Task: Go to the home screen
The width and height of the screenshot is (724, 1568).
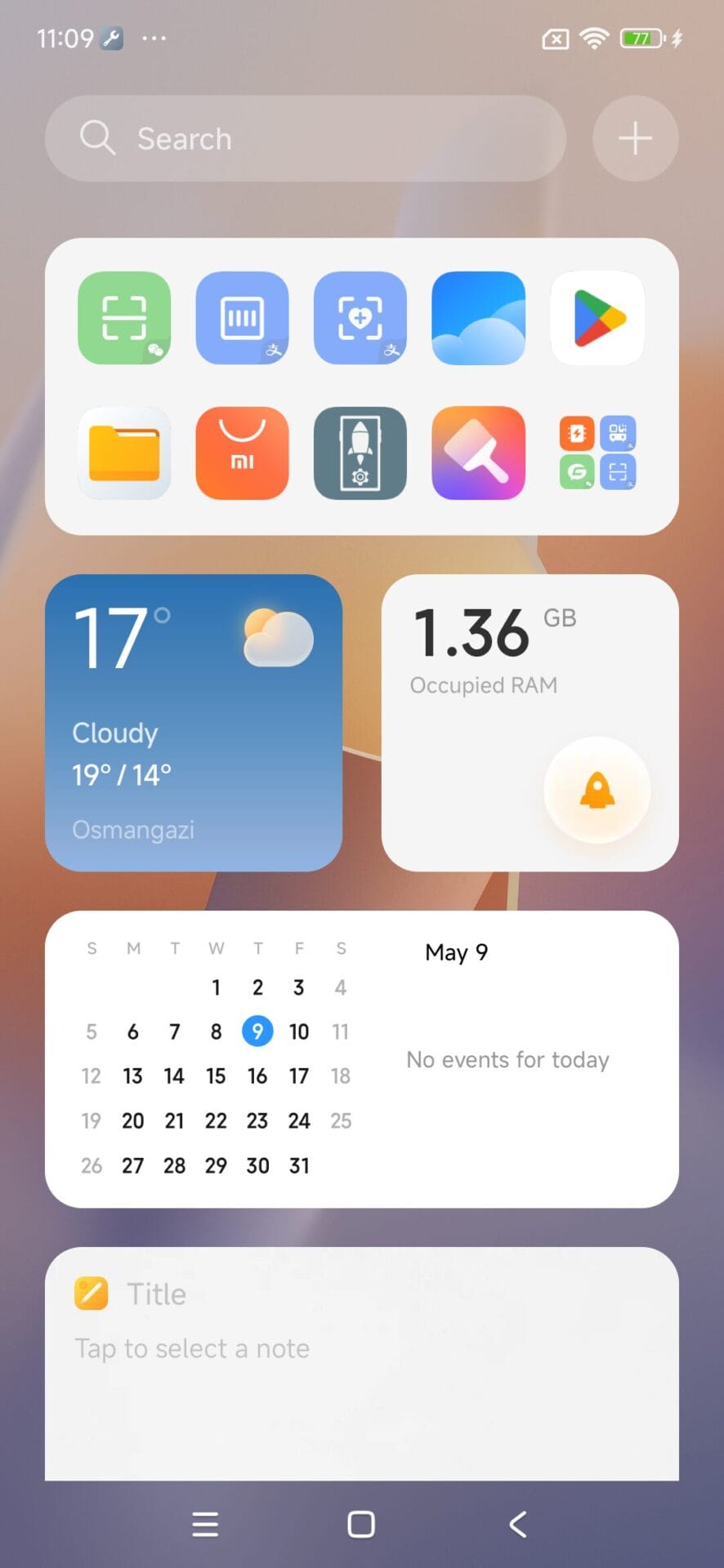Action: 360,1524
